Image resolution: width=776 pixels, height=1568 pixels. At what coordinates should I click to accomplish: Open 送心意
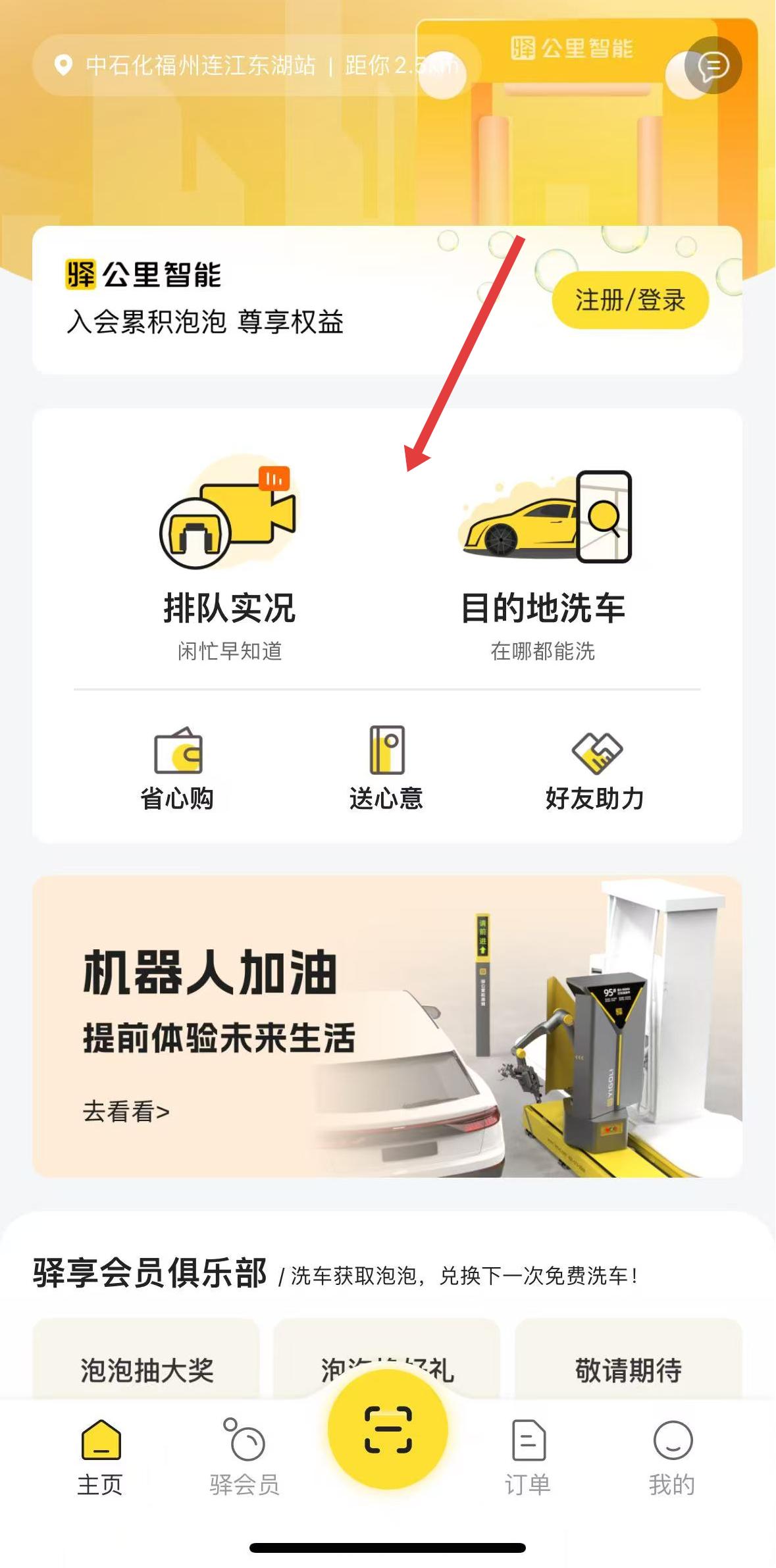coord(386,768)
